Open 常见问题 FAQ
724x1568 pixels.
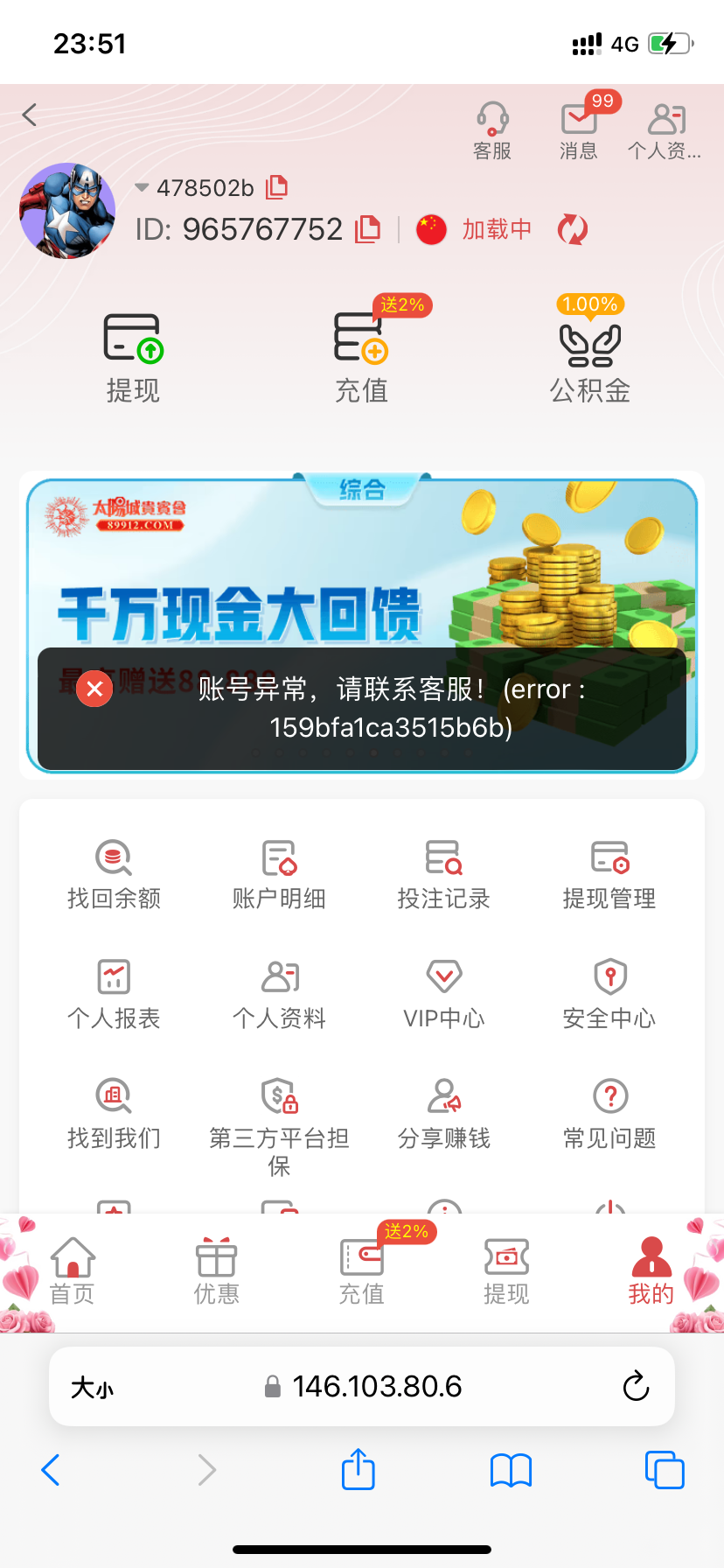coord(609,1114)
